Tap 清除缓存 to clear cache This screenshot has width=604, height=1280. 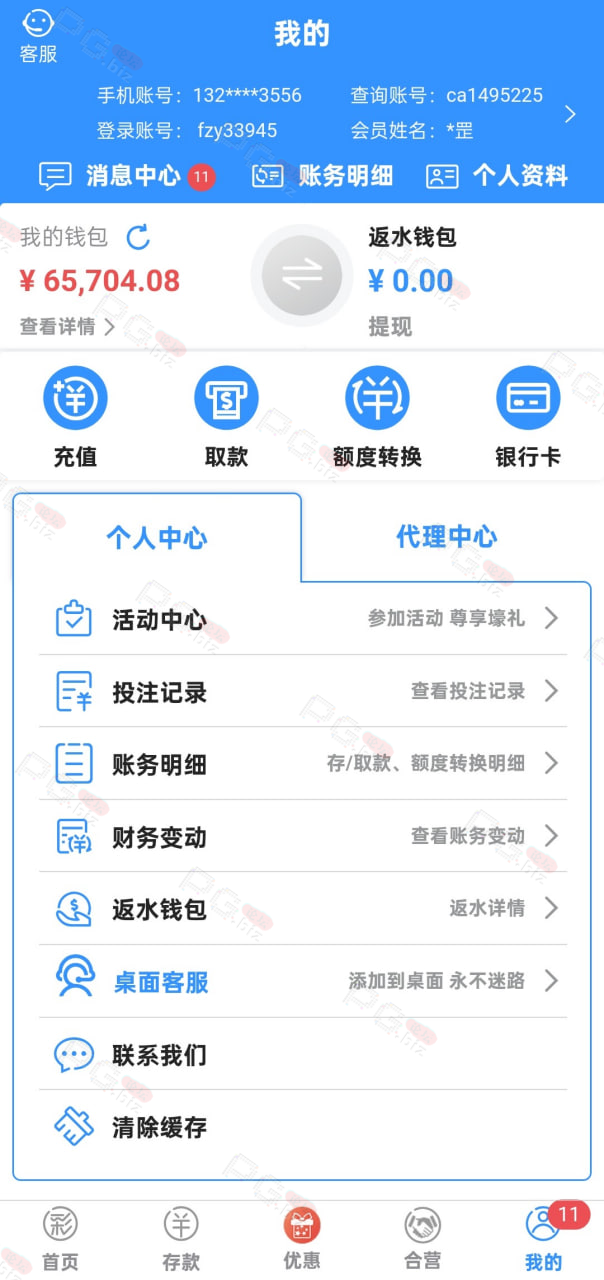[x=303, y=1127]
